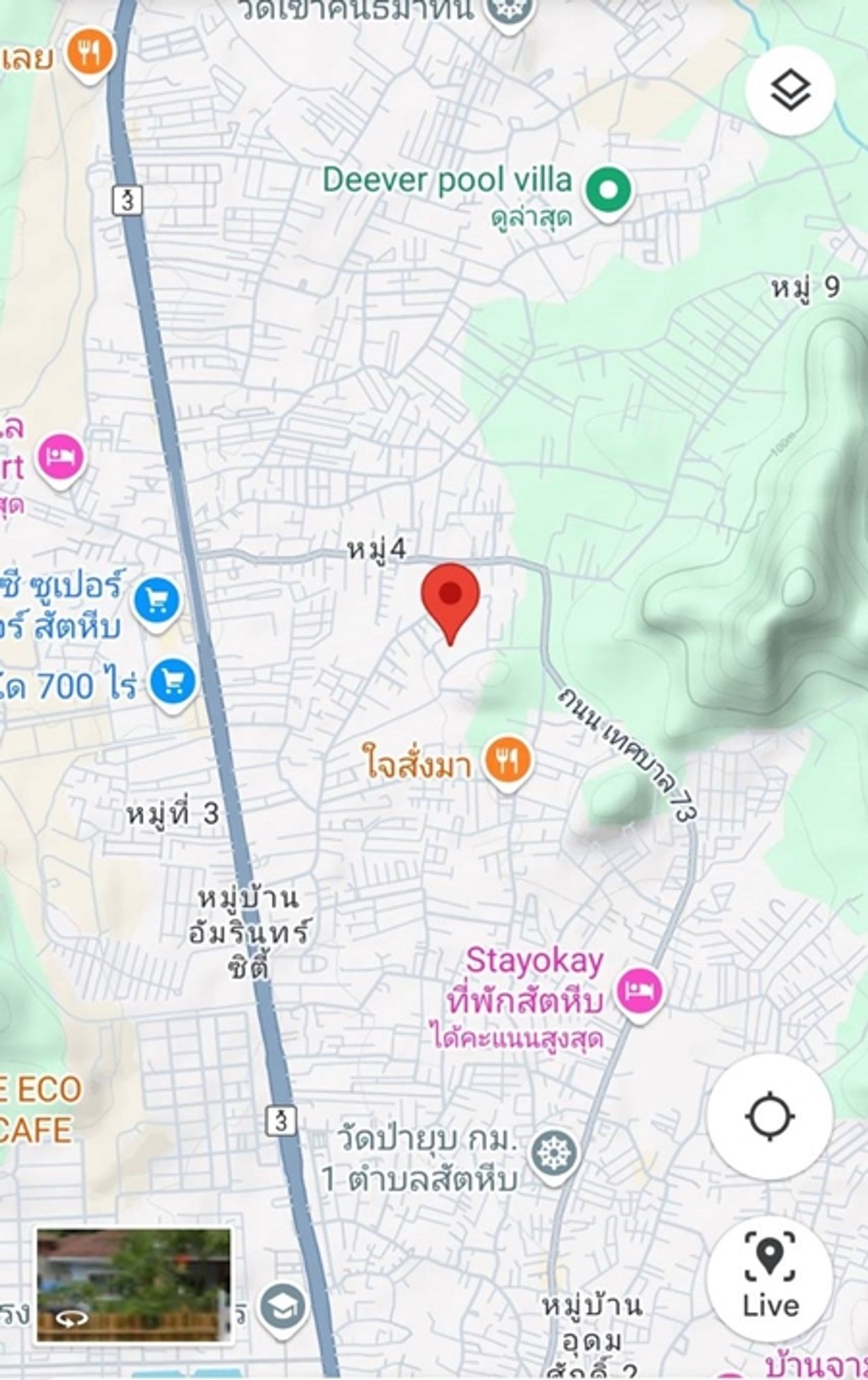Open the ตลาด 700 ไร่ shopping marker
Viewport: 868px width, 1380px height.
(x=172, y=683)
